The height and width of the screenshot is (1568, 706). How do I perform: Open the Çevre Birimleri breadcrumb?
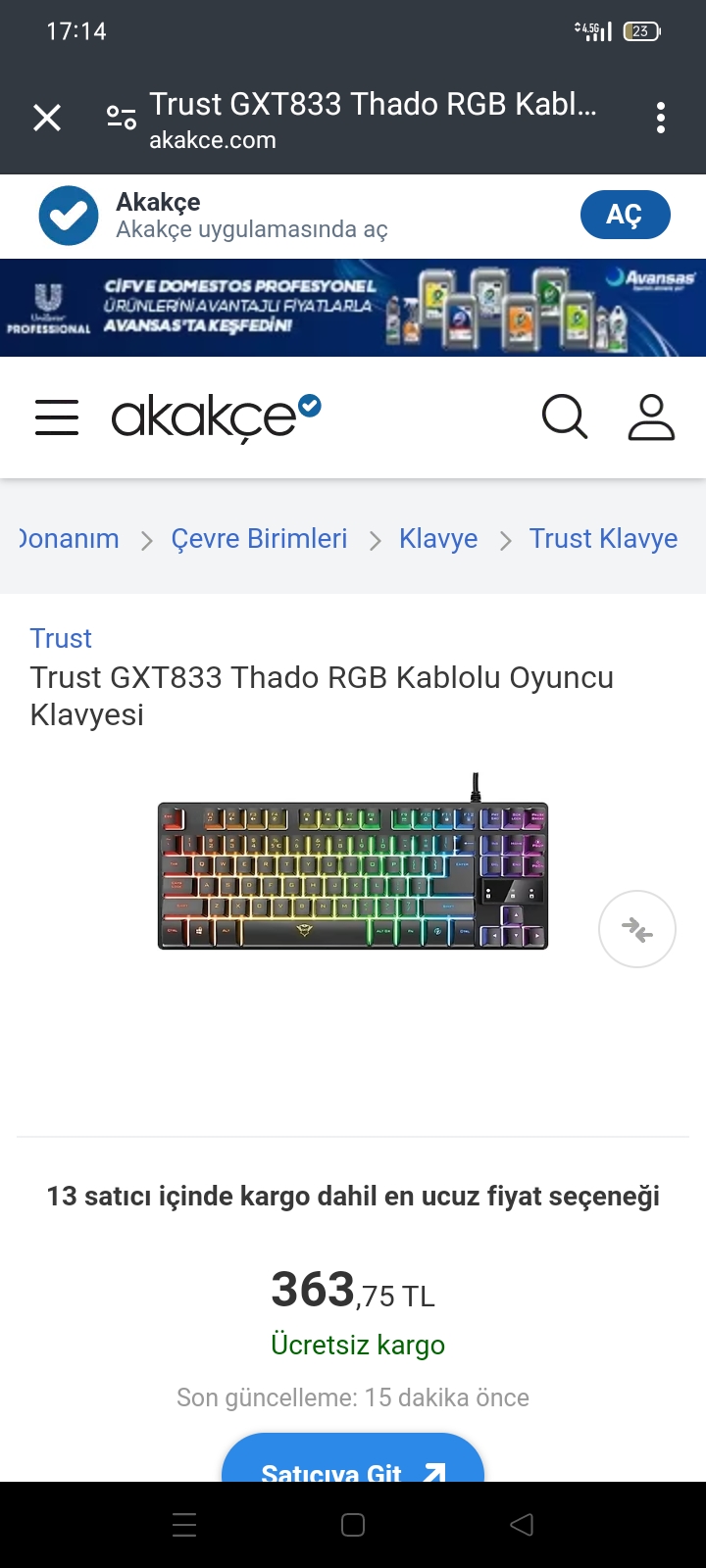[x=259, y=539]
